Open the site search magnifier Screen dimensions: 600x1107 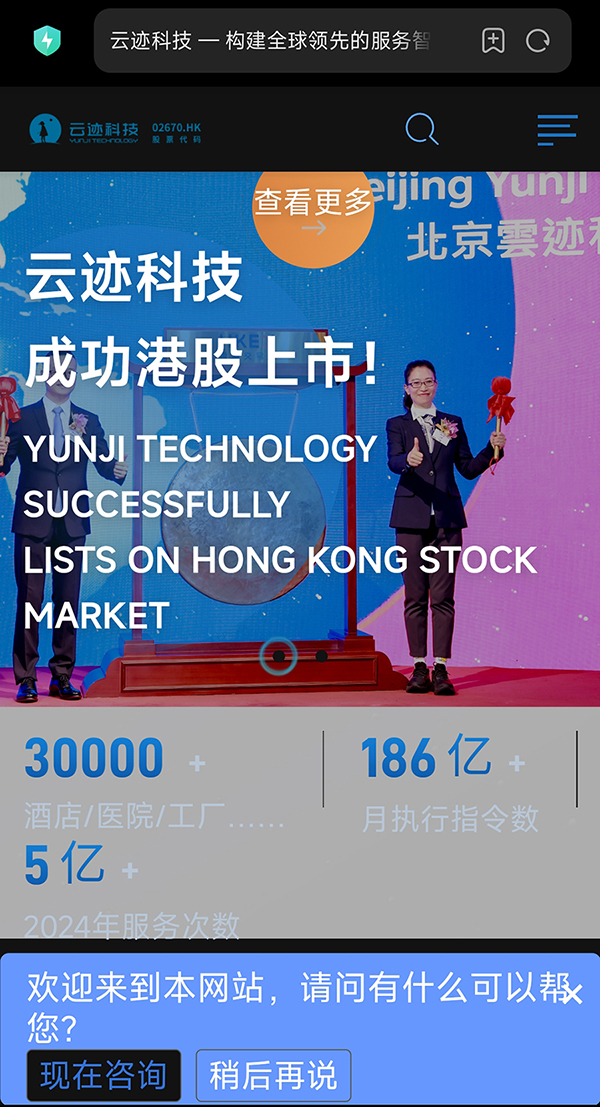[421, 129]
